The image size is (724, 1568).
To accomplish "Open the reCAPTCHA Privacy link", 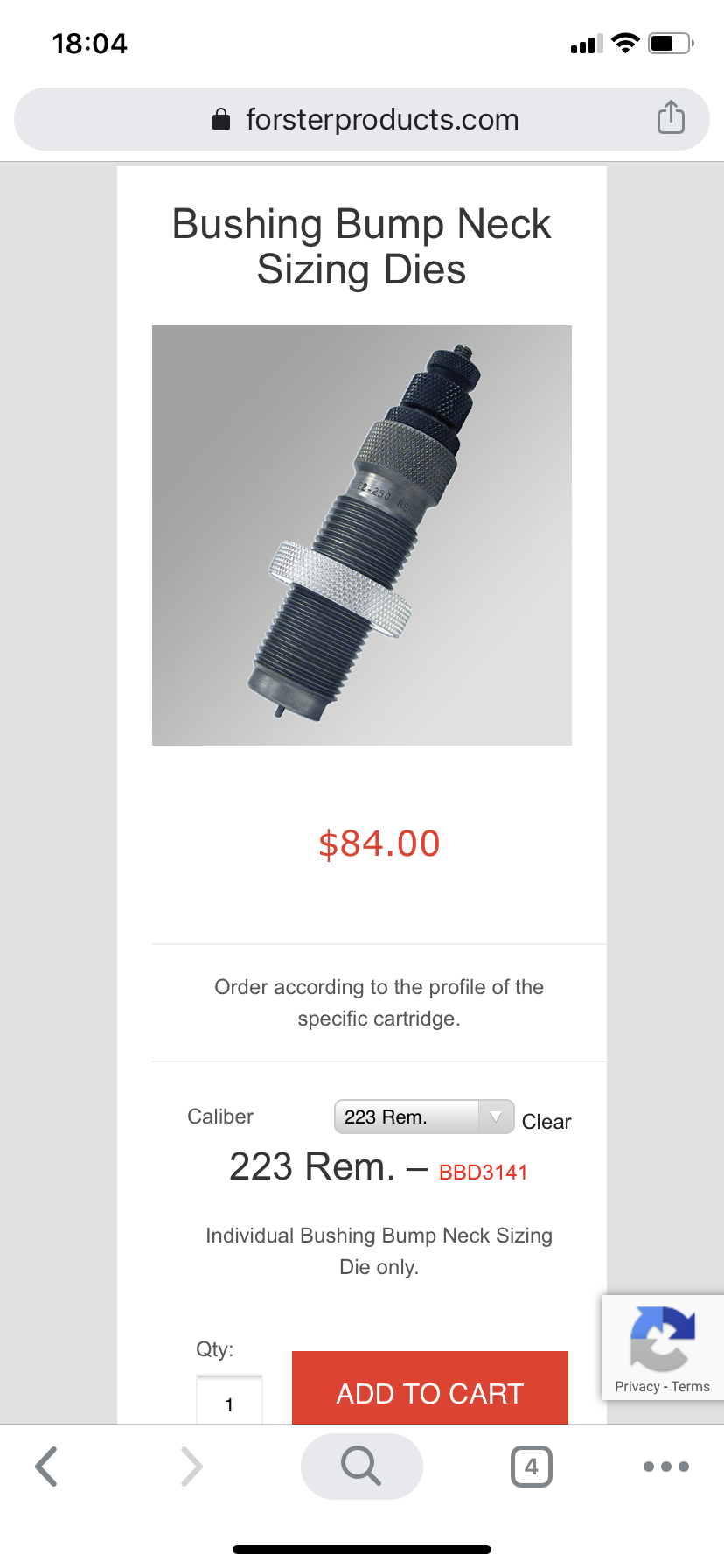I will tap(637, 1387).
